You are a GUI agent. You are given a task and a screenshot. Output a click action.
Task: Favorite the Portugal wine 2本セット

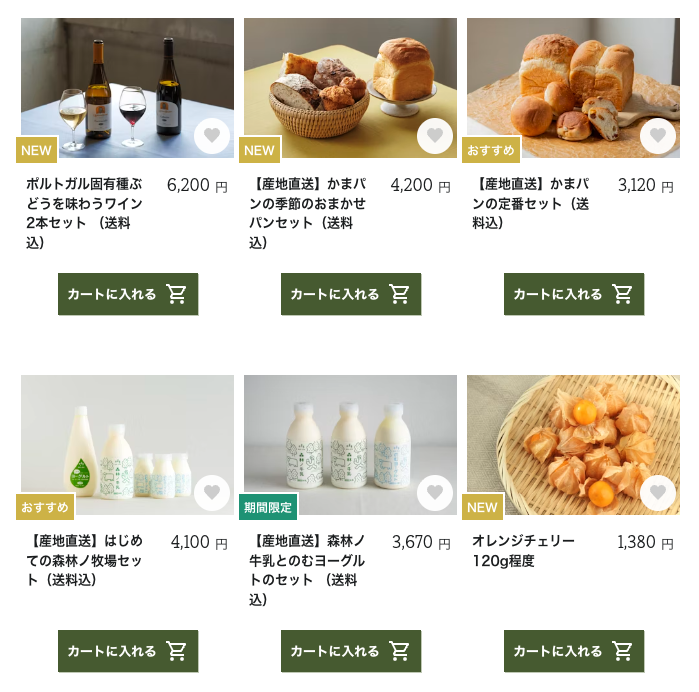point(212,136)
